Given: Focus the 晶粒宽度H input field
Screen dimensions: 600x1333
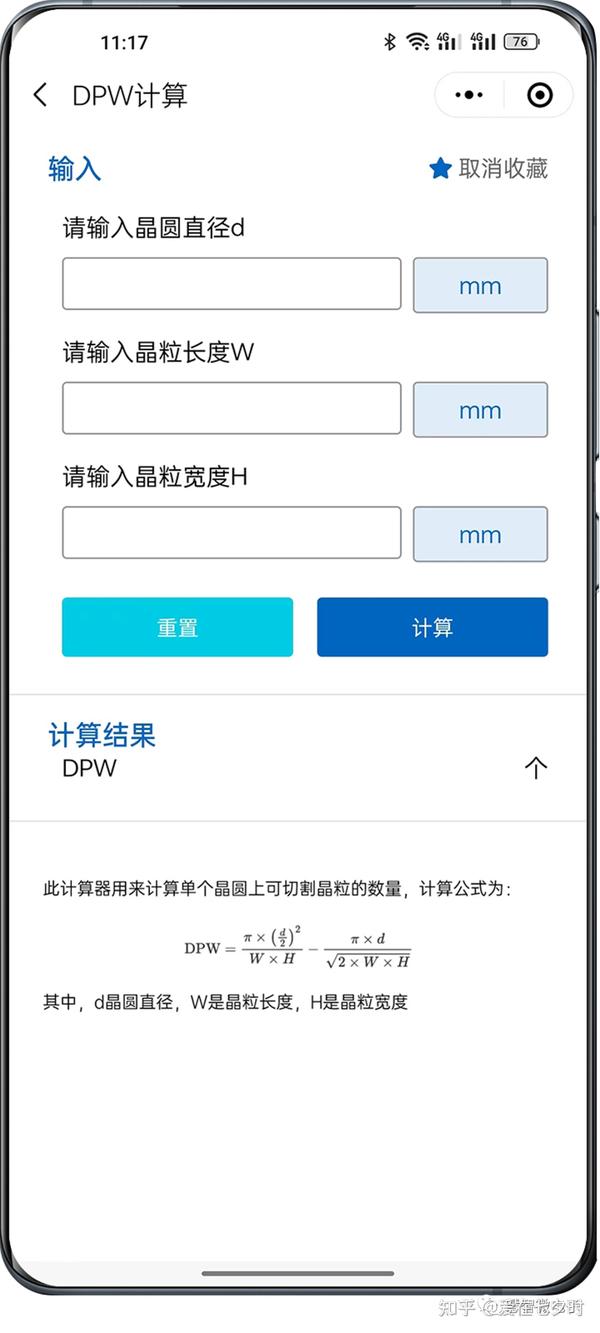Looking at the screenshot, I should point(232,532).
